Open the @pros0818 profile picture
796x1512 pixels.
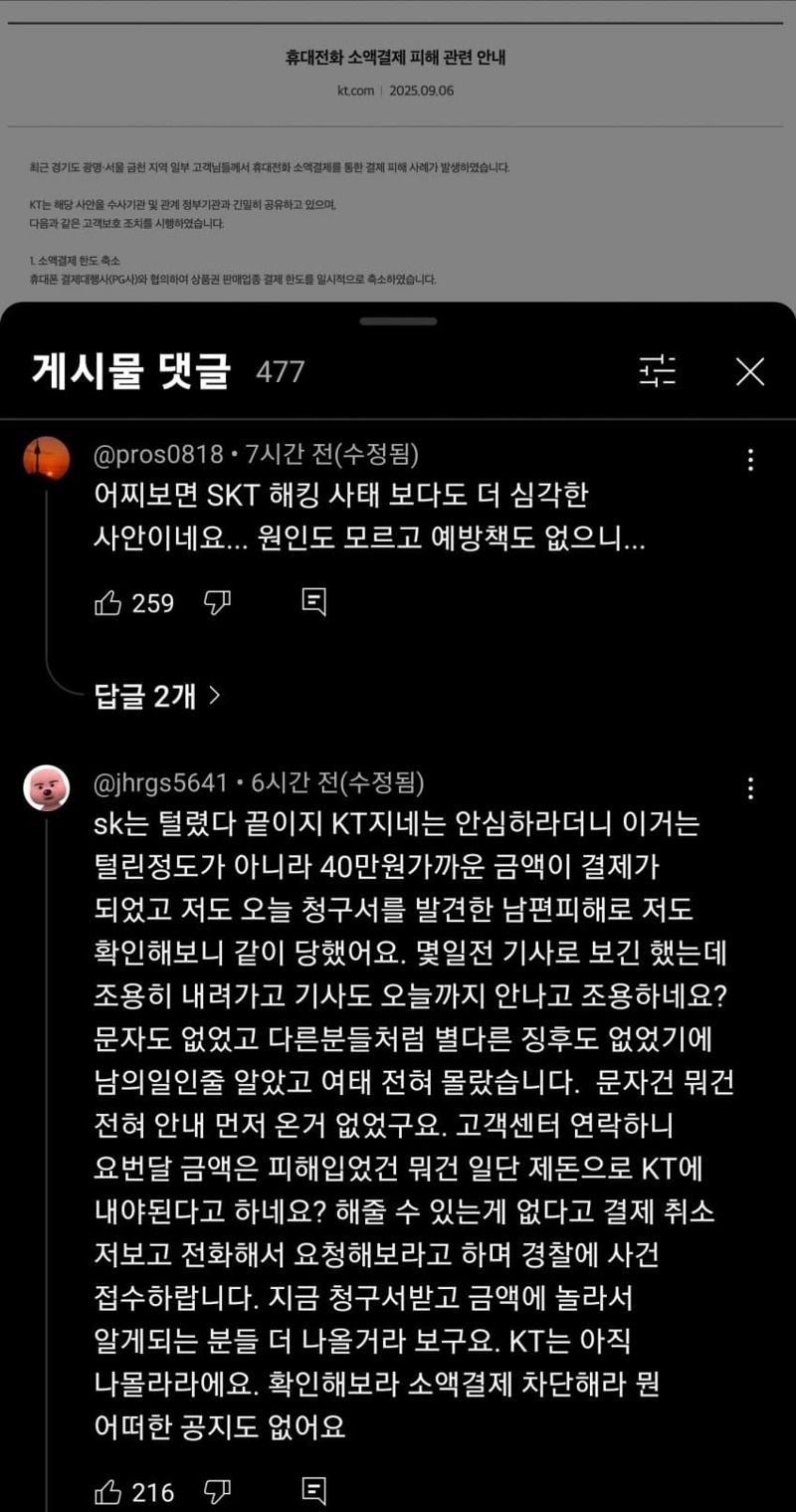(x=46, y=459)
